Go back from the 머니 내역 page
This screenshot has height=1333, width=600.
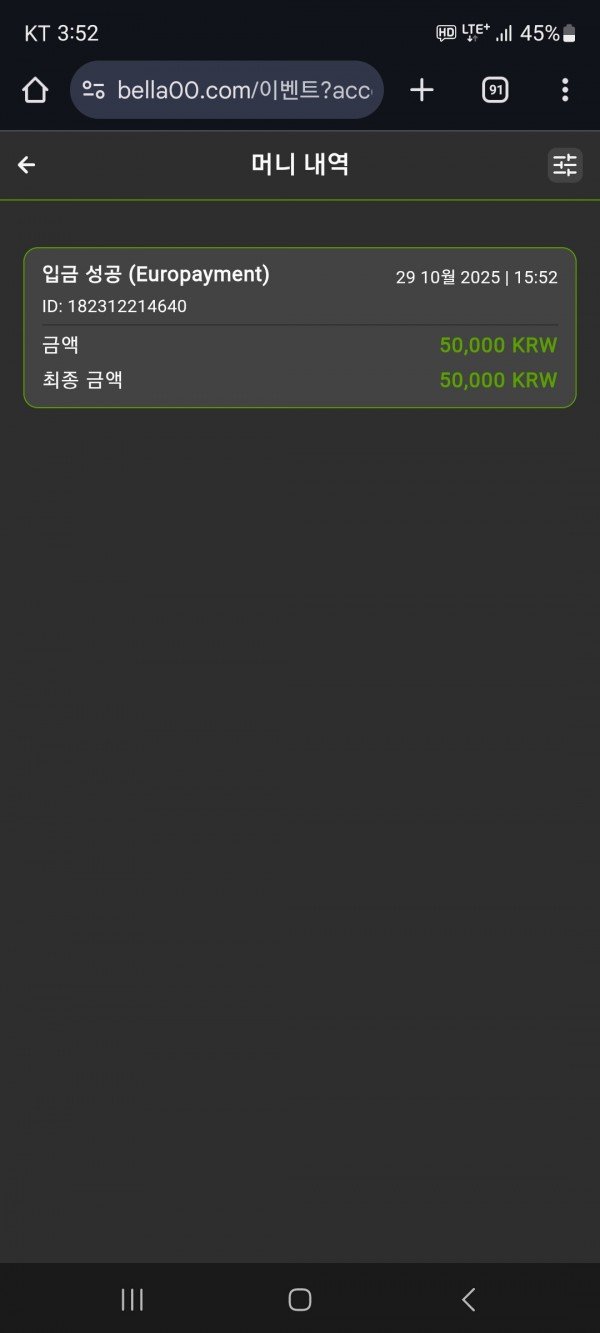27,165
